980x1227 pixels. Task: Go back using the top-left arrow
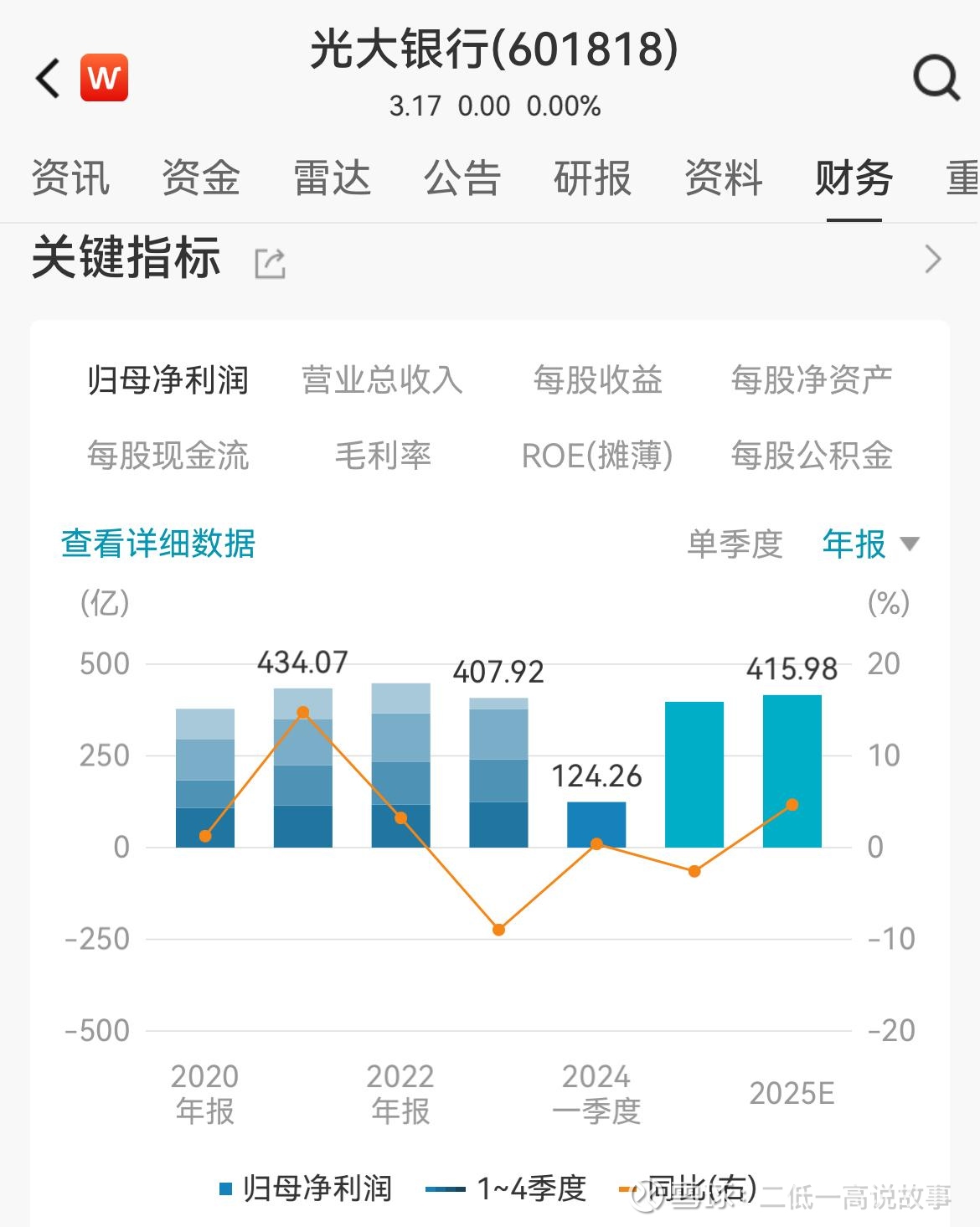(49, 79)
